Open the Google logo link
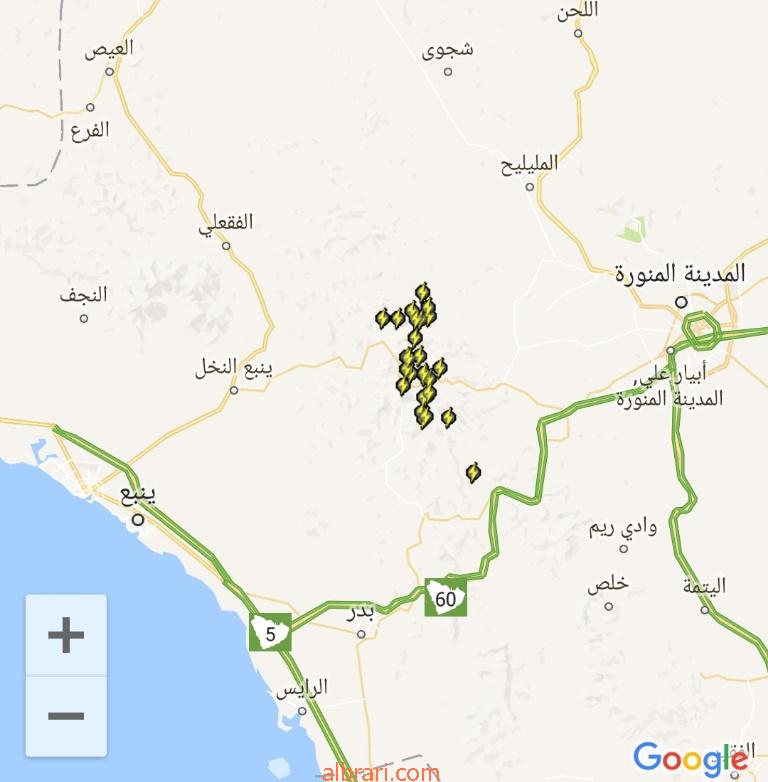This screenshot has width=768, height=782. click(690, 758)
